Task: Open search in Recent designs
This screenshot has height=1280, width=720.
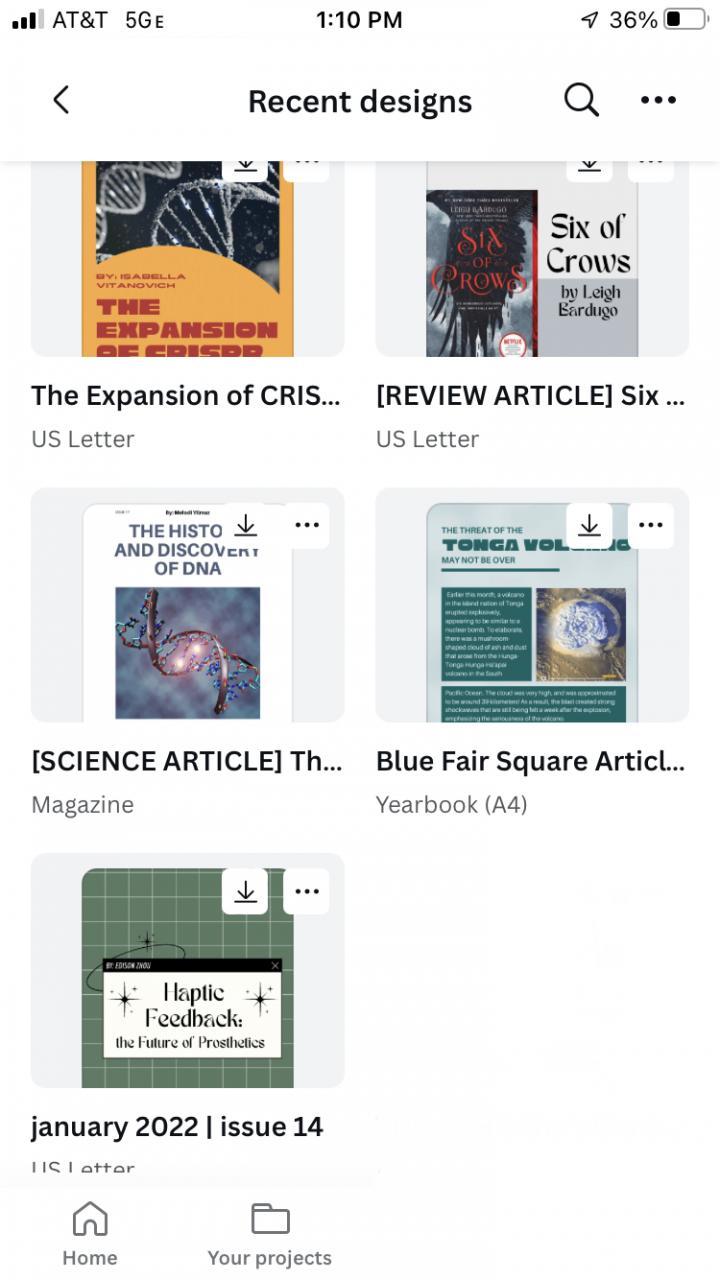Action: tap(581, 100)
